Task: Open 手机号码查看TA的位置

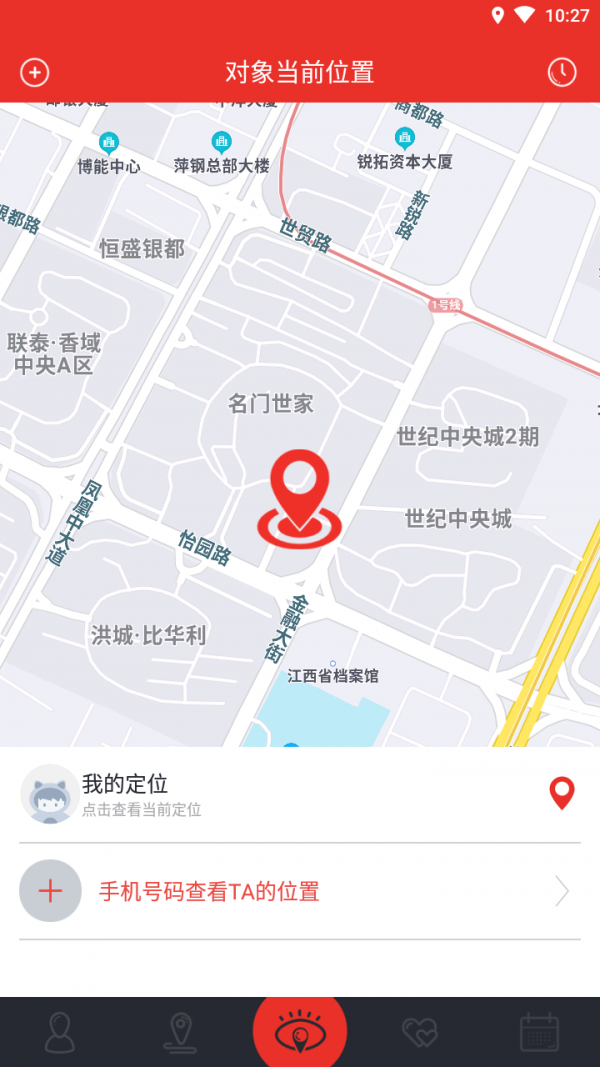Action: (300, 891)
